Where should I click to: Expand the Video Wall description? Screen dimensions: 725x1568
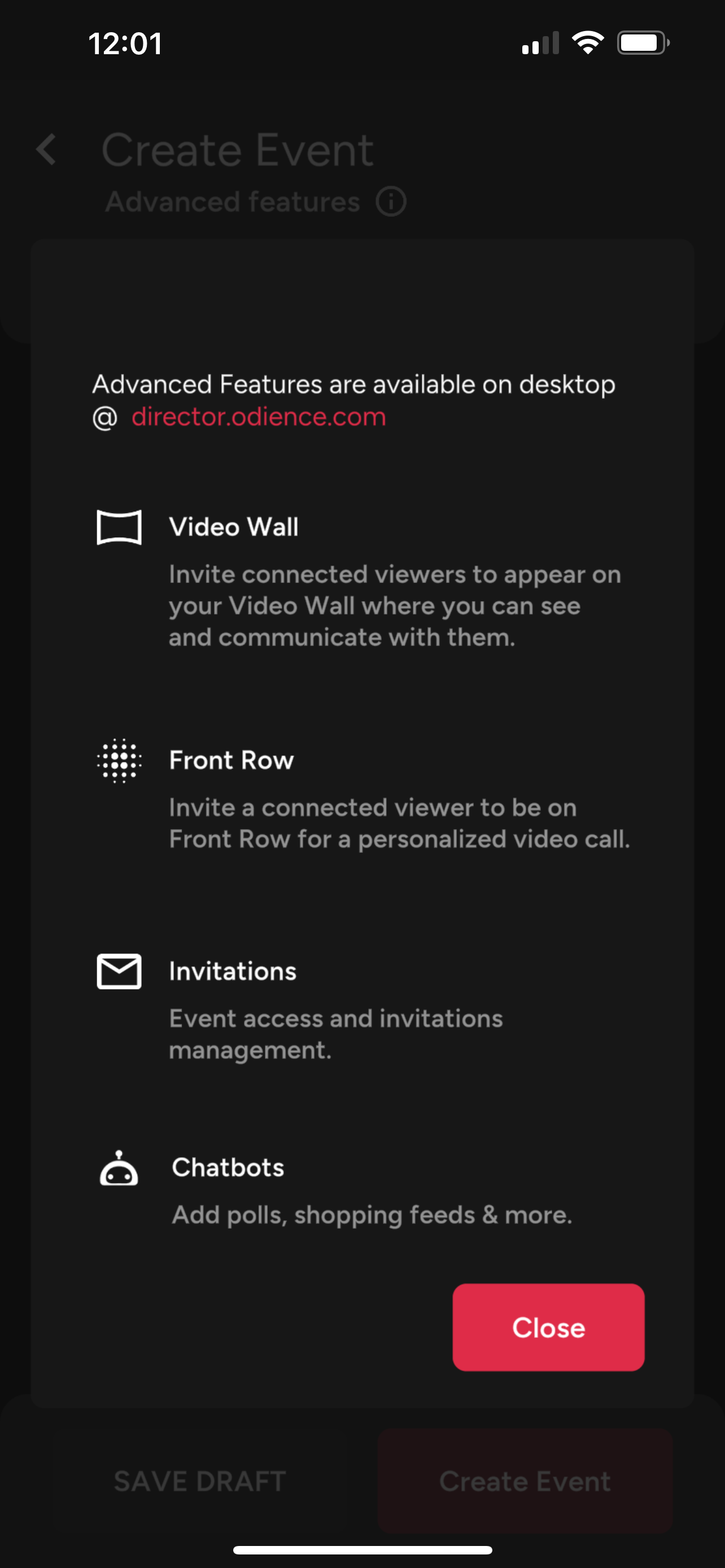click(395, 606)
